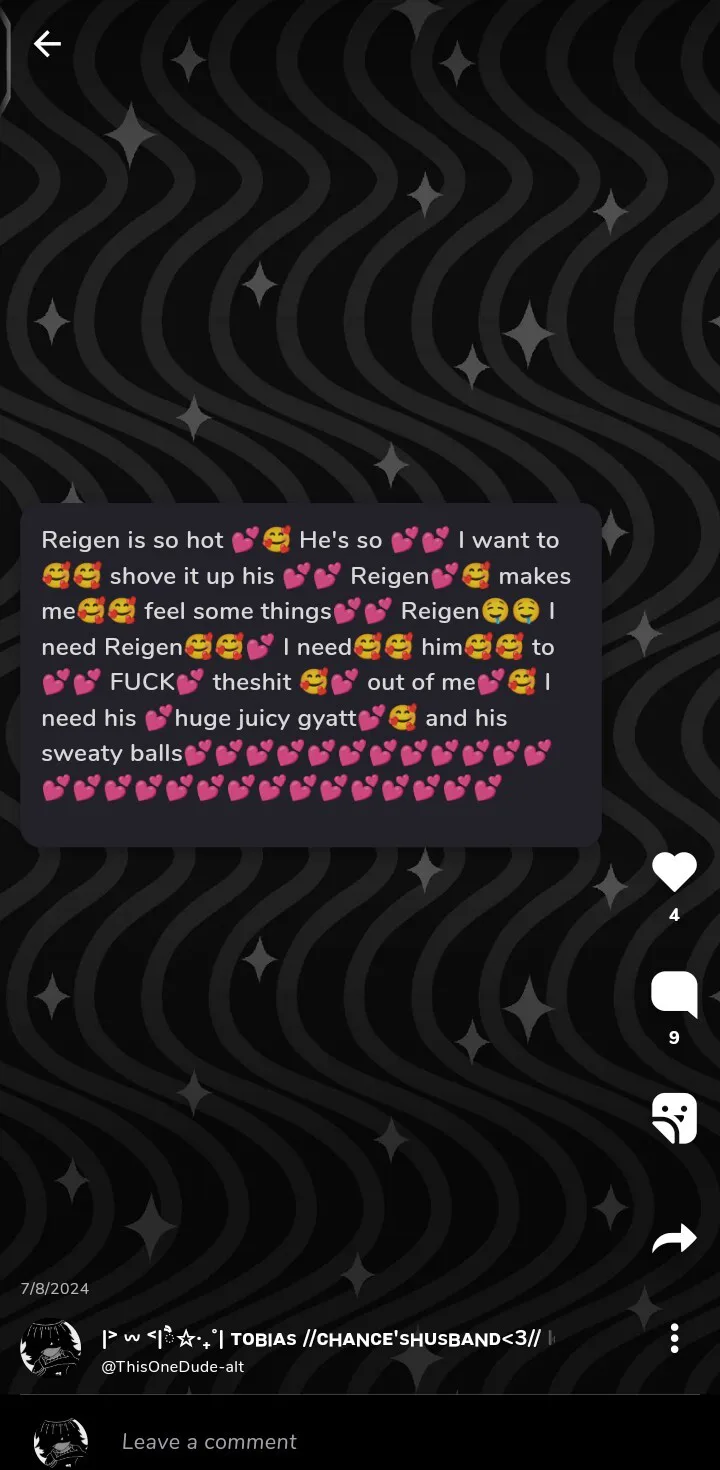This screenshot has width=720, height=1470.
Task: Tap the Leave a comment field
Action: pos(400,1441)
